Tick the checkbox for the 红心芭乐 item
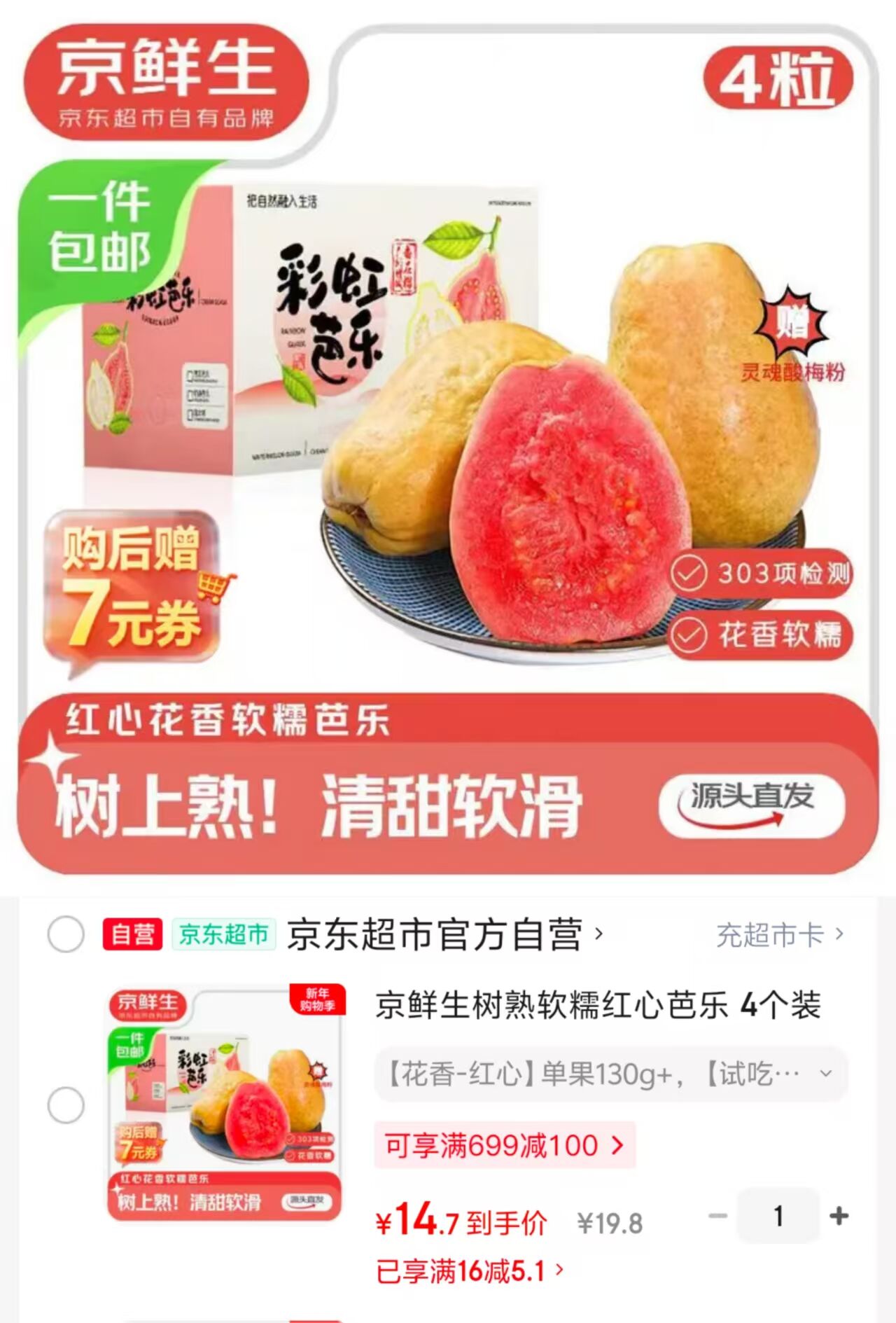The height and width of the screenshot is (1323, 896). click(66, 1105)
